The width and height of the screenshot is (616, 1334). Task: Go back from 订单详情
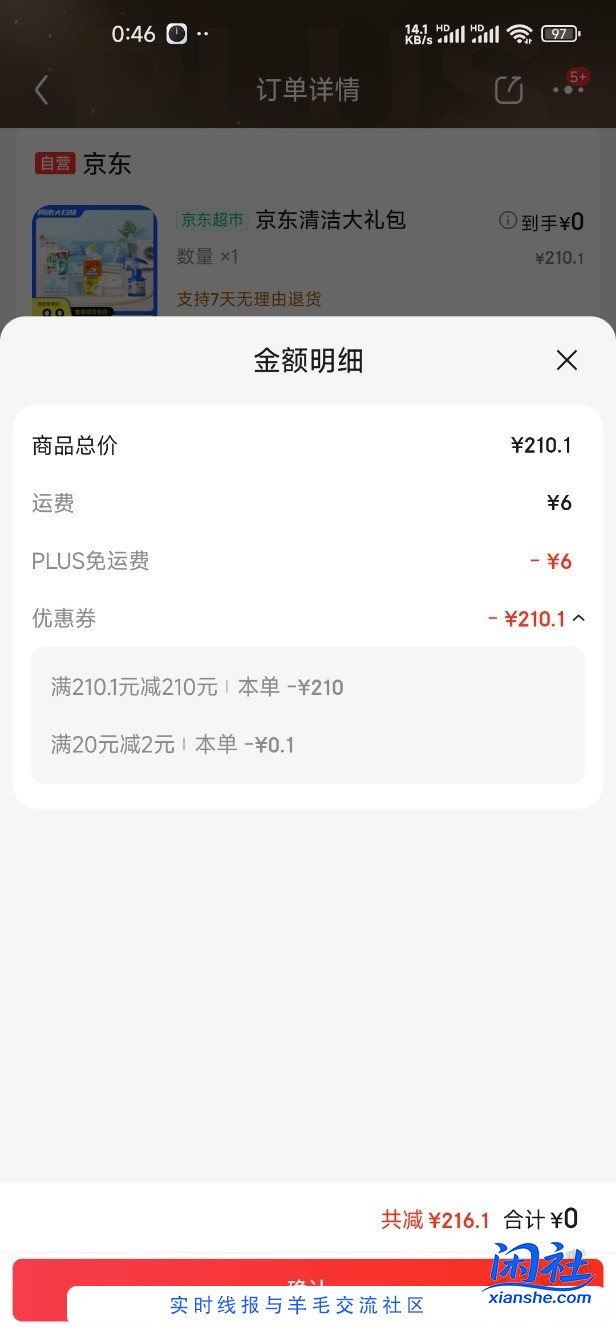[41, 90]
